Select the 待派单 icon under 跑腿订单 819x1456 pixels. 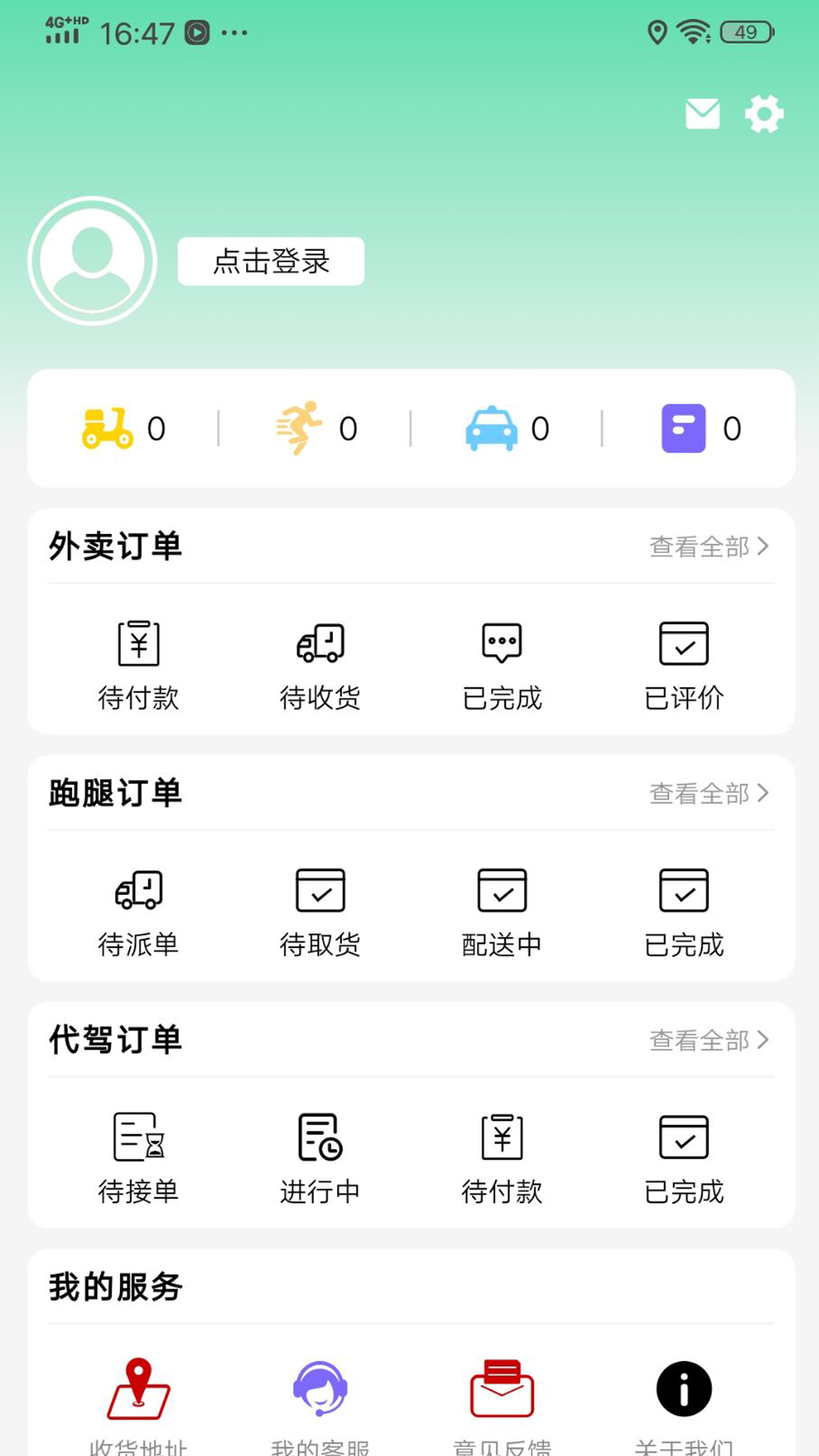[x=138, y=890]
